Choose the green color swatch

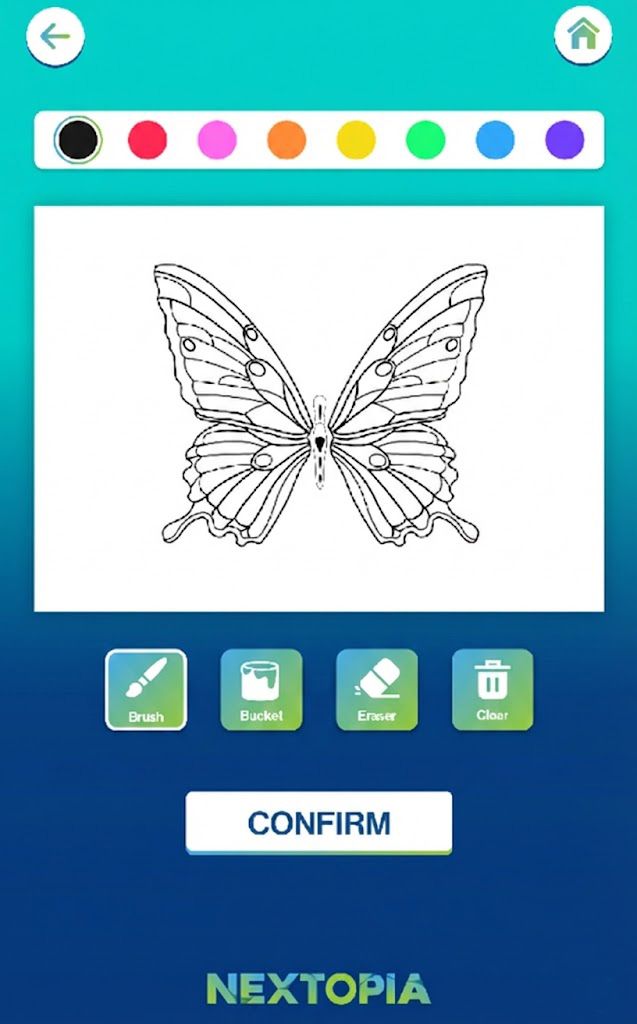[x=425, y=140]
